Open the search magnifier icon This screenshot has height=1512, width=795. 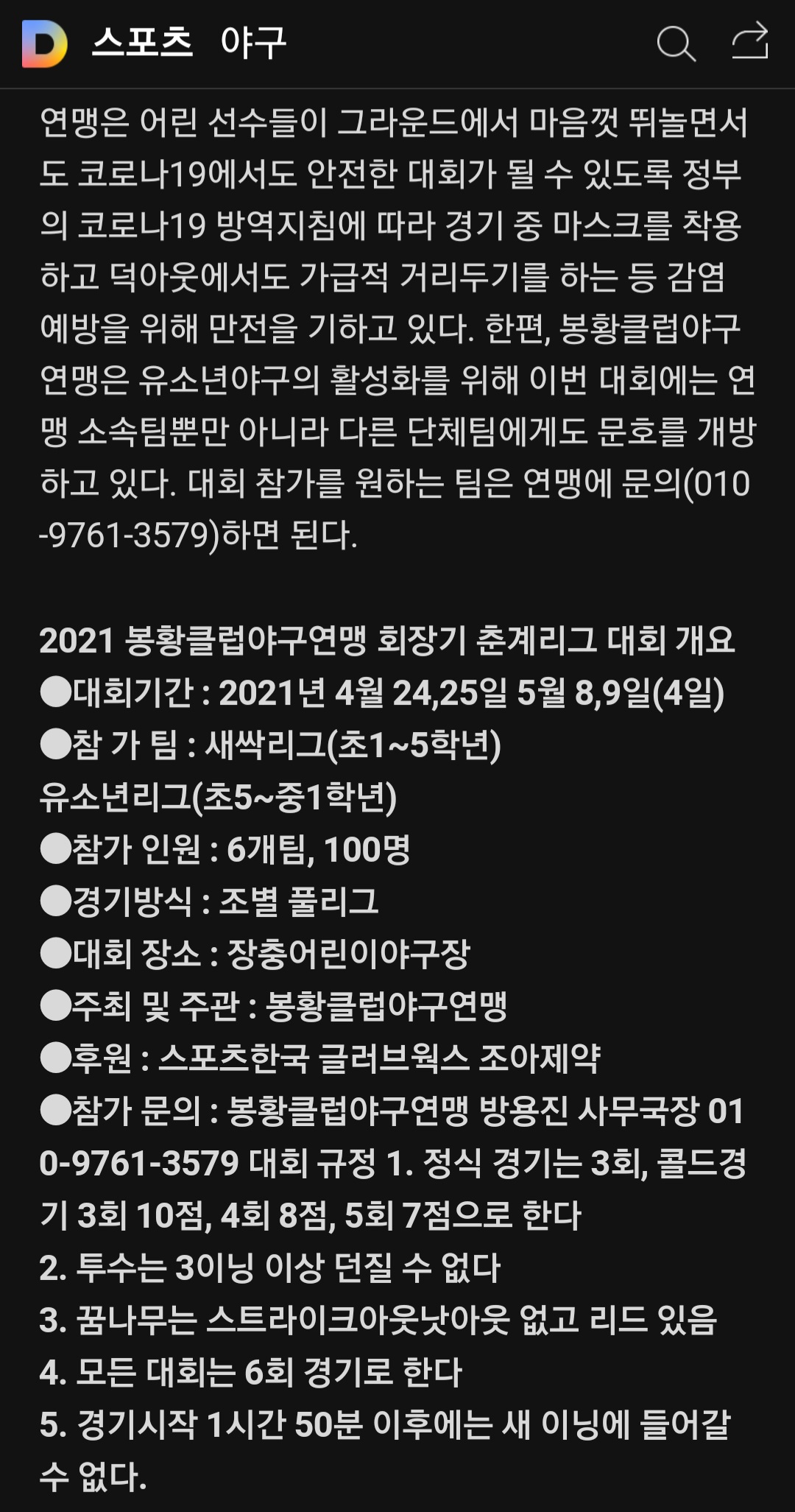(x=676, y=43)
